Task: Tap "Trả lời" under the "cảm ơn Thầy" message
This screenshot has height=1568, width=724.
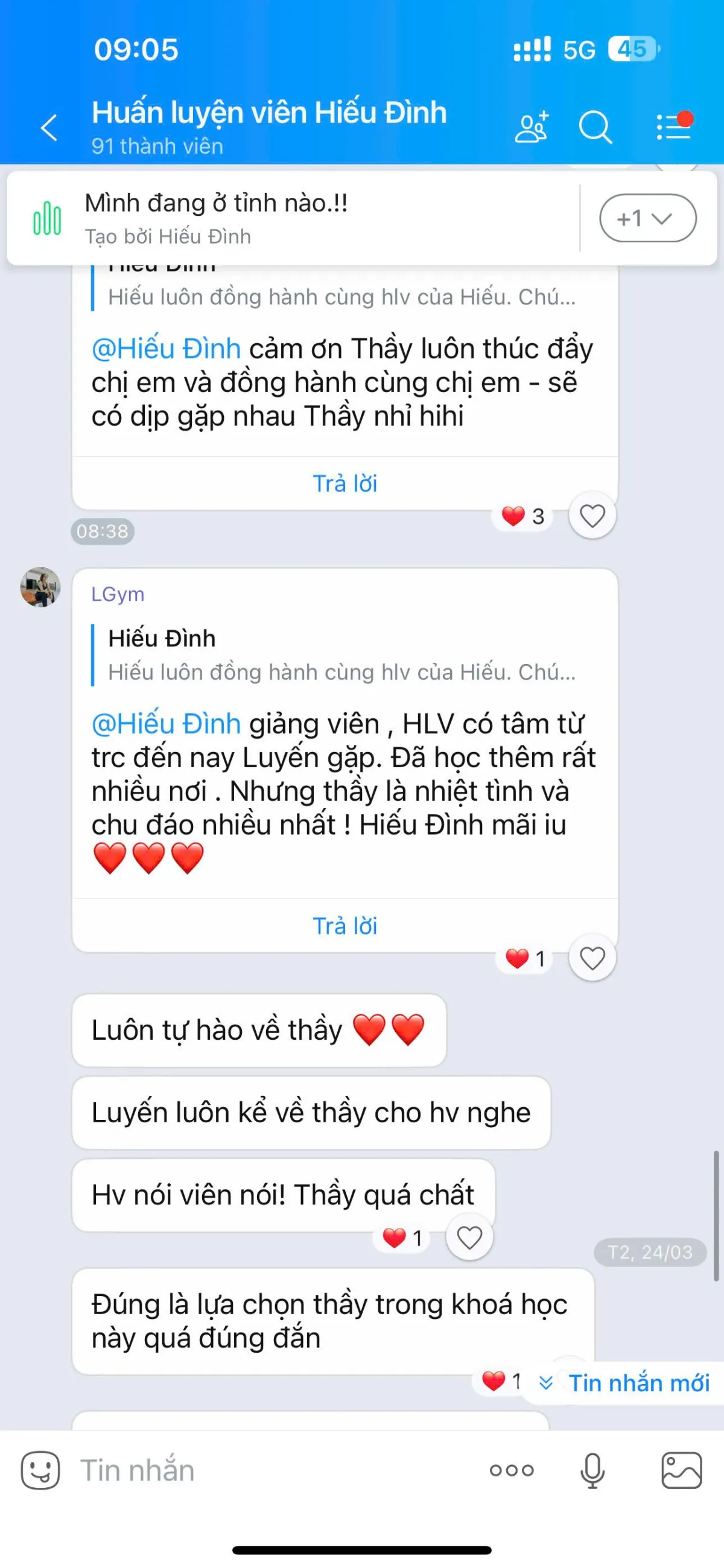Action: (345, 483)
